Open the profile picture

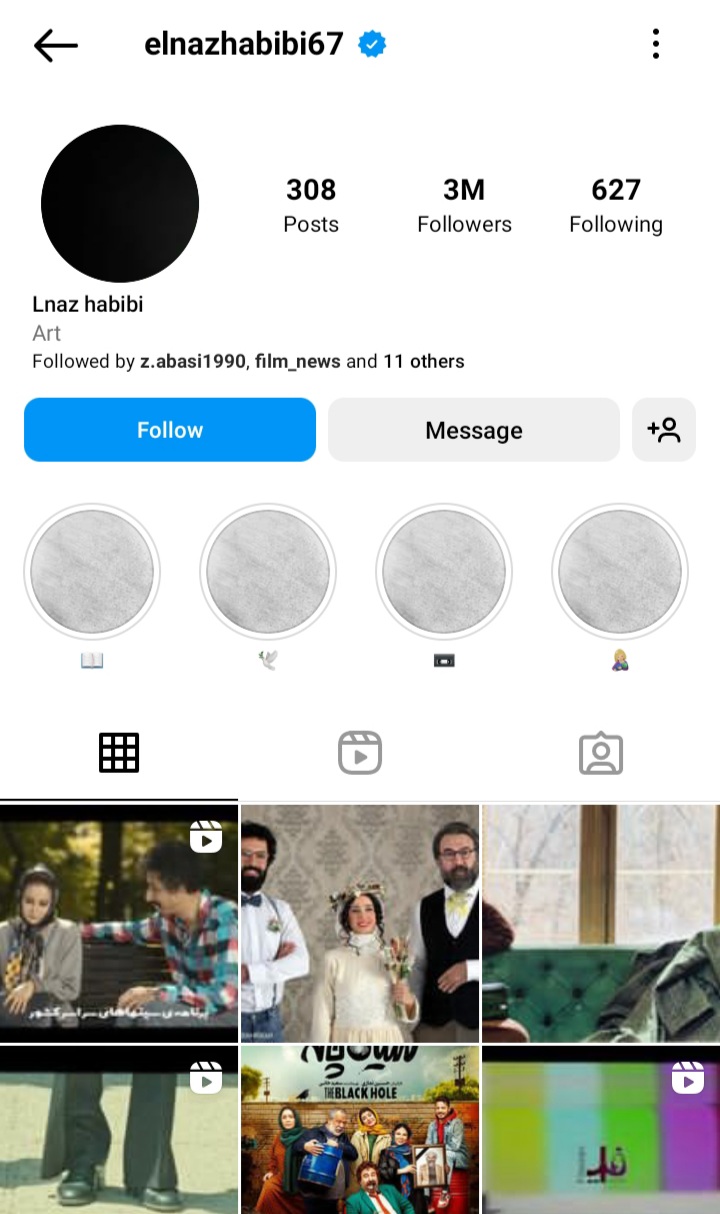pyautogui.click(x=120, y=204)
